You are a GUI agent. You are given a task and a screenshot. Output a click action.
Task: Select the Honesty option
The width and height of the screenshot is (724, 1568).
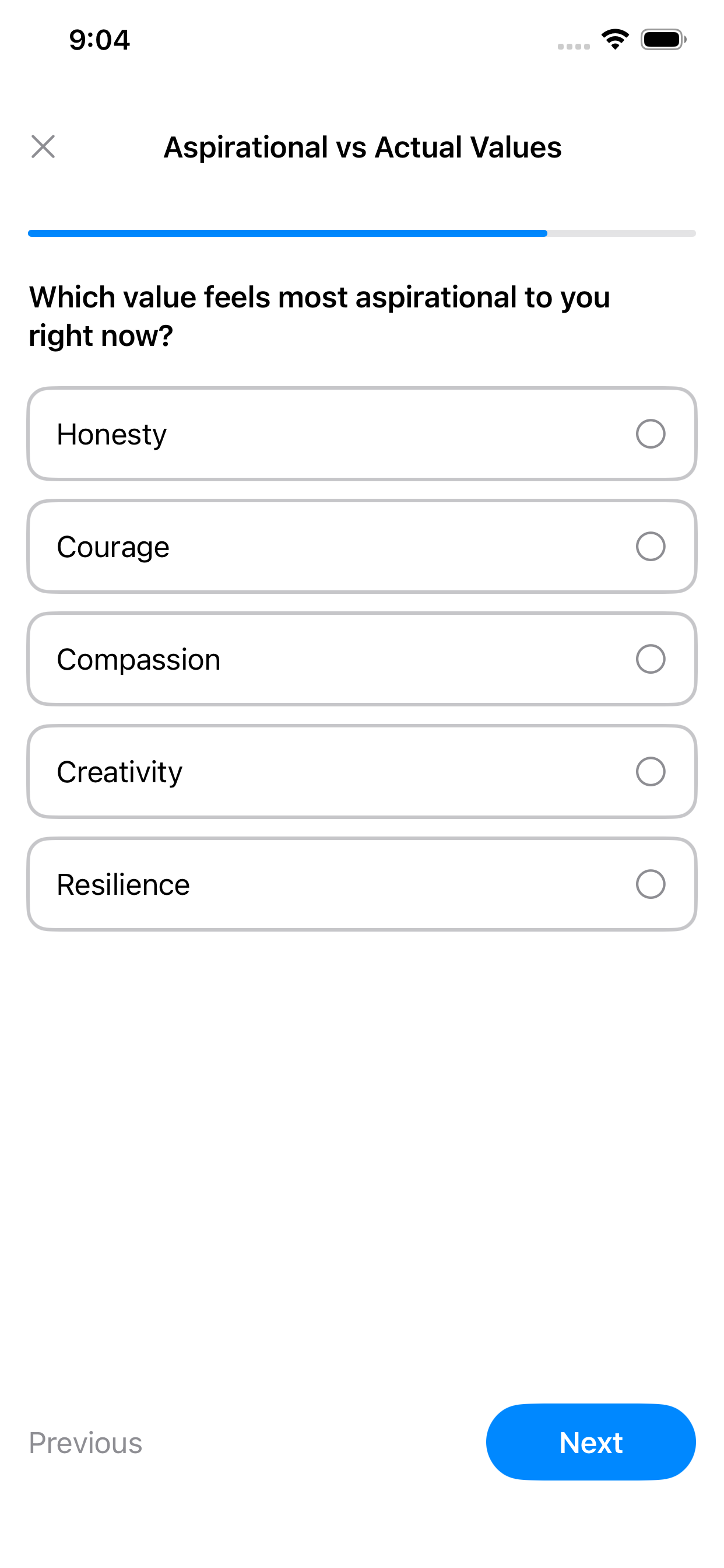[x=361, y=433]
